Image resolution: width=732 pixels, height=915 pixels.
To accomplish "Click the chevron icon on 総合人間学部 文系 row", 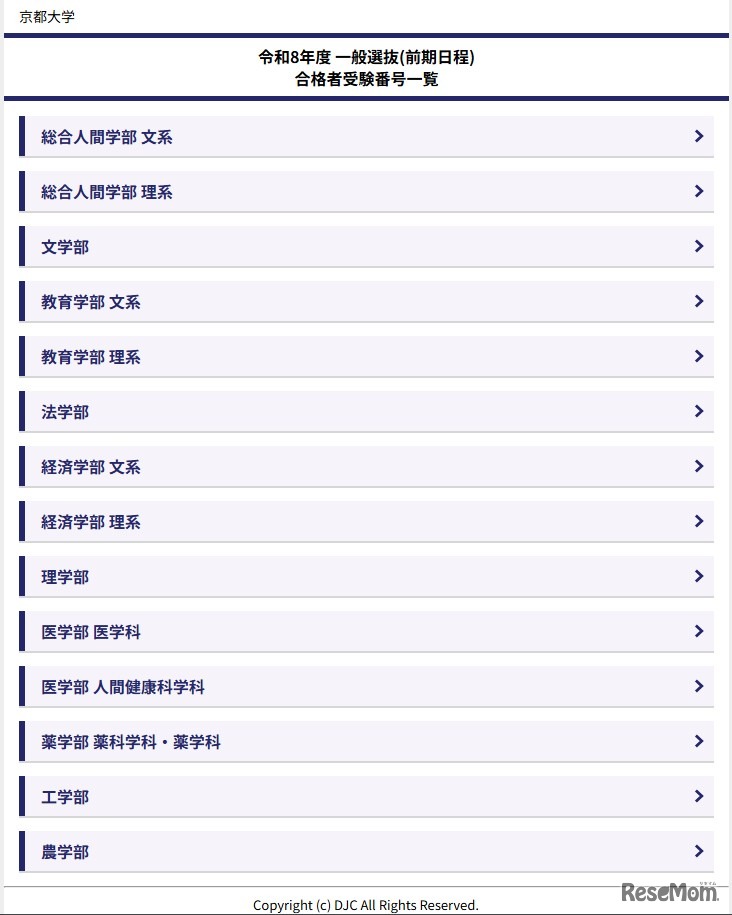I will pyautogui.click(x=699, y=136).
